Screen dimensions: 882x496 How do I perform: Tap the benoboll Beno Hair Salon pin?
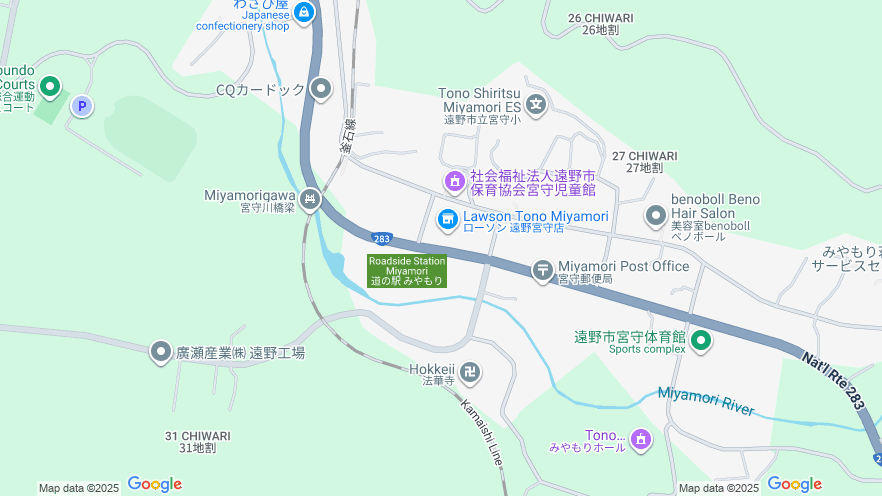point(656,215)
